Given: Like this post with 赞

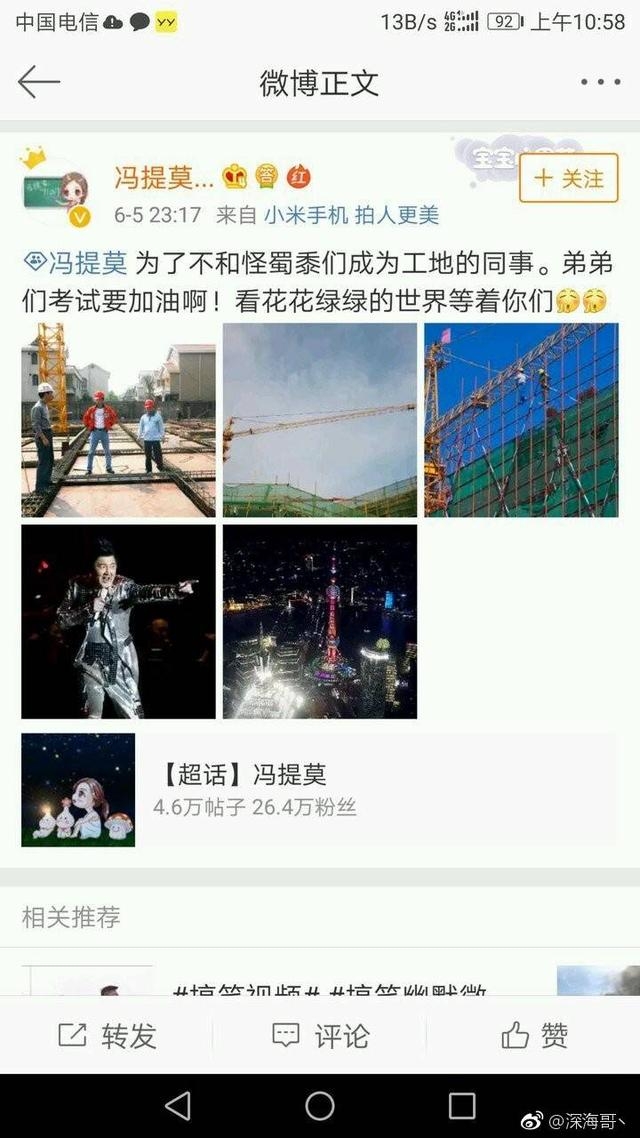Looking at the screenshot, I should point(534,1036).
